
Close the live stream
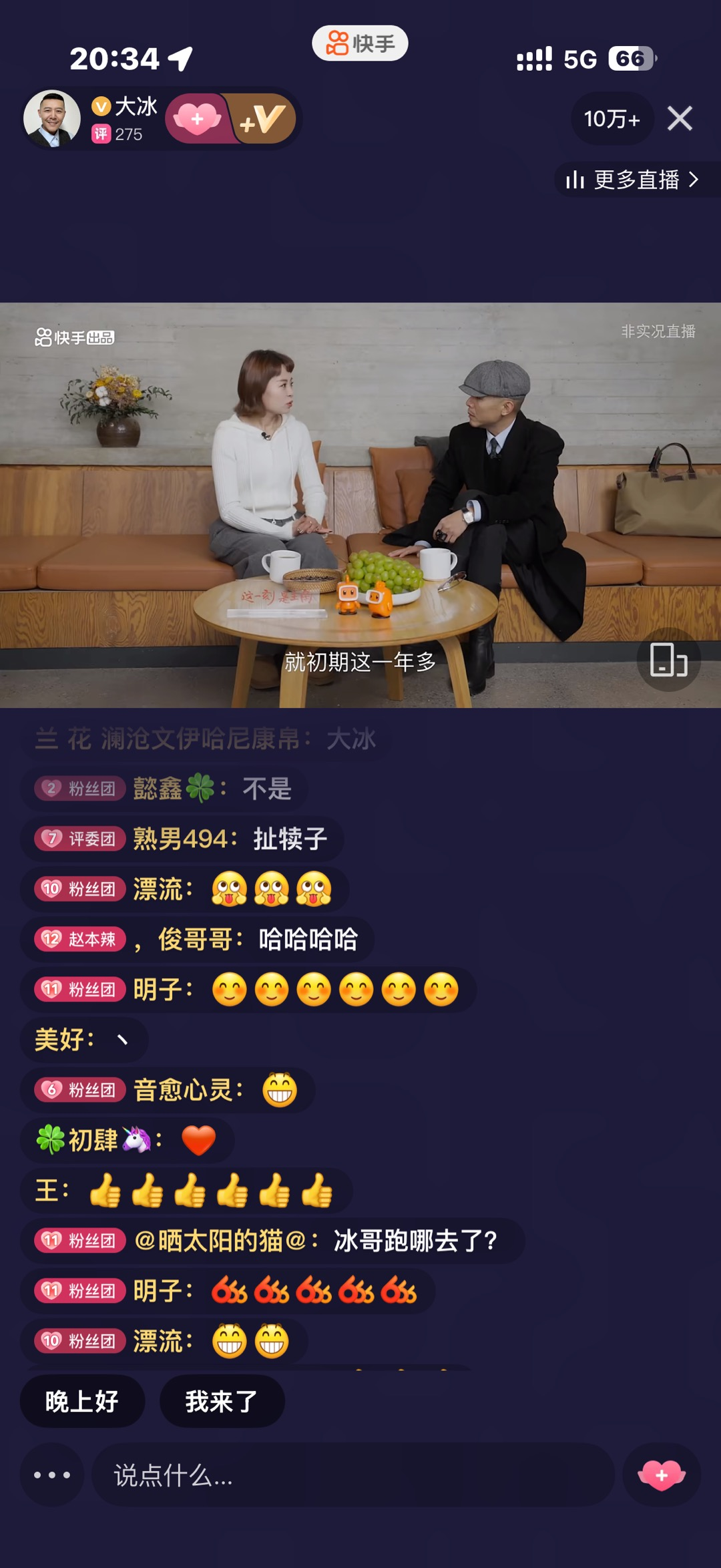tap(680, 119)
